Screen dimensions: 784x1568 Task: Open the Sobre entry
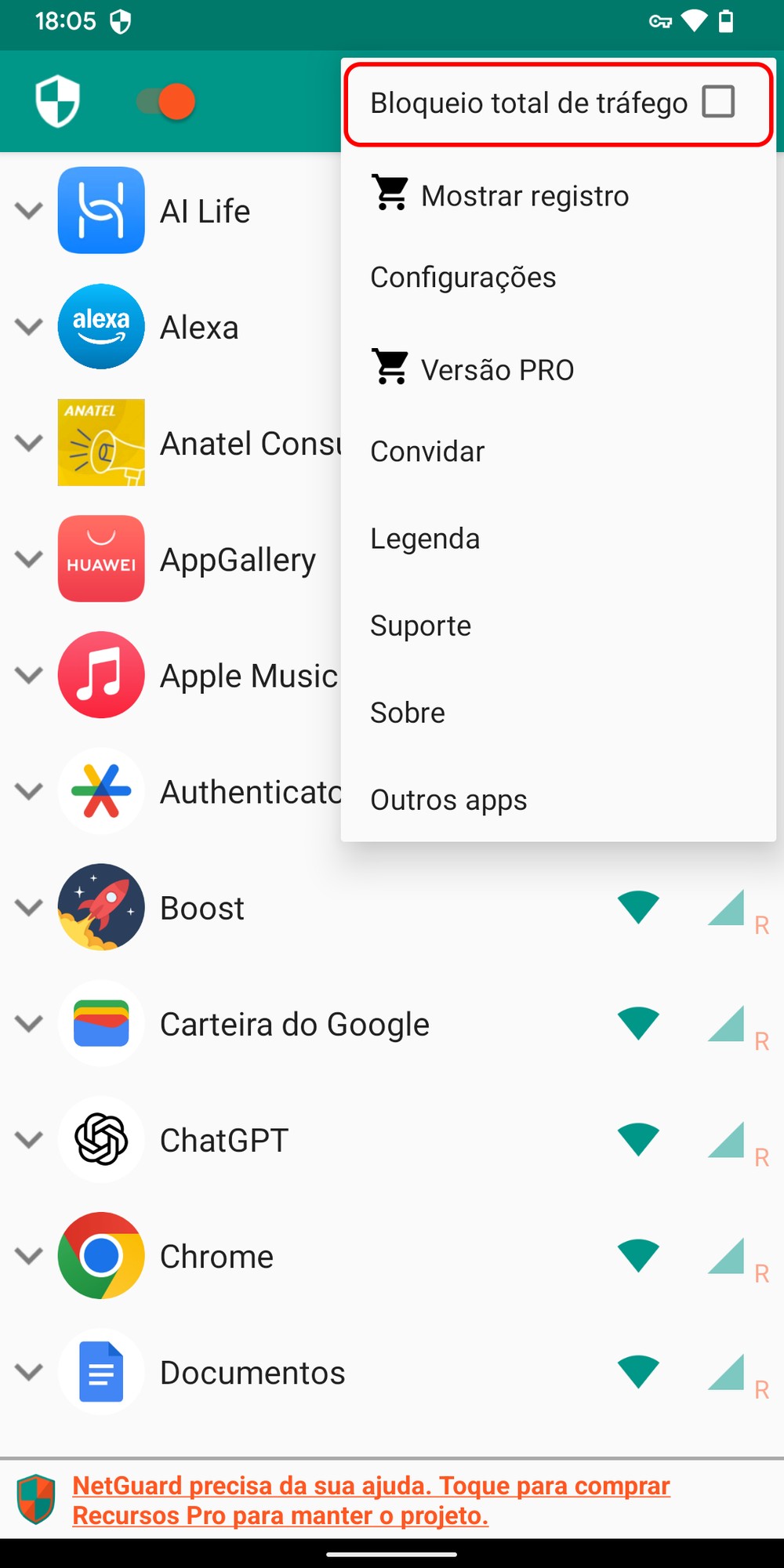tap(408, 713)
